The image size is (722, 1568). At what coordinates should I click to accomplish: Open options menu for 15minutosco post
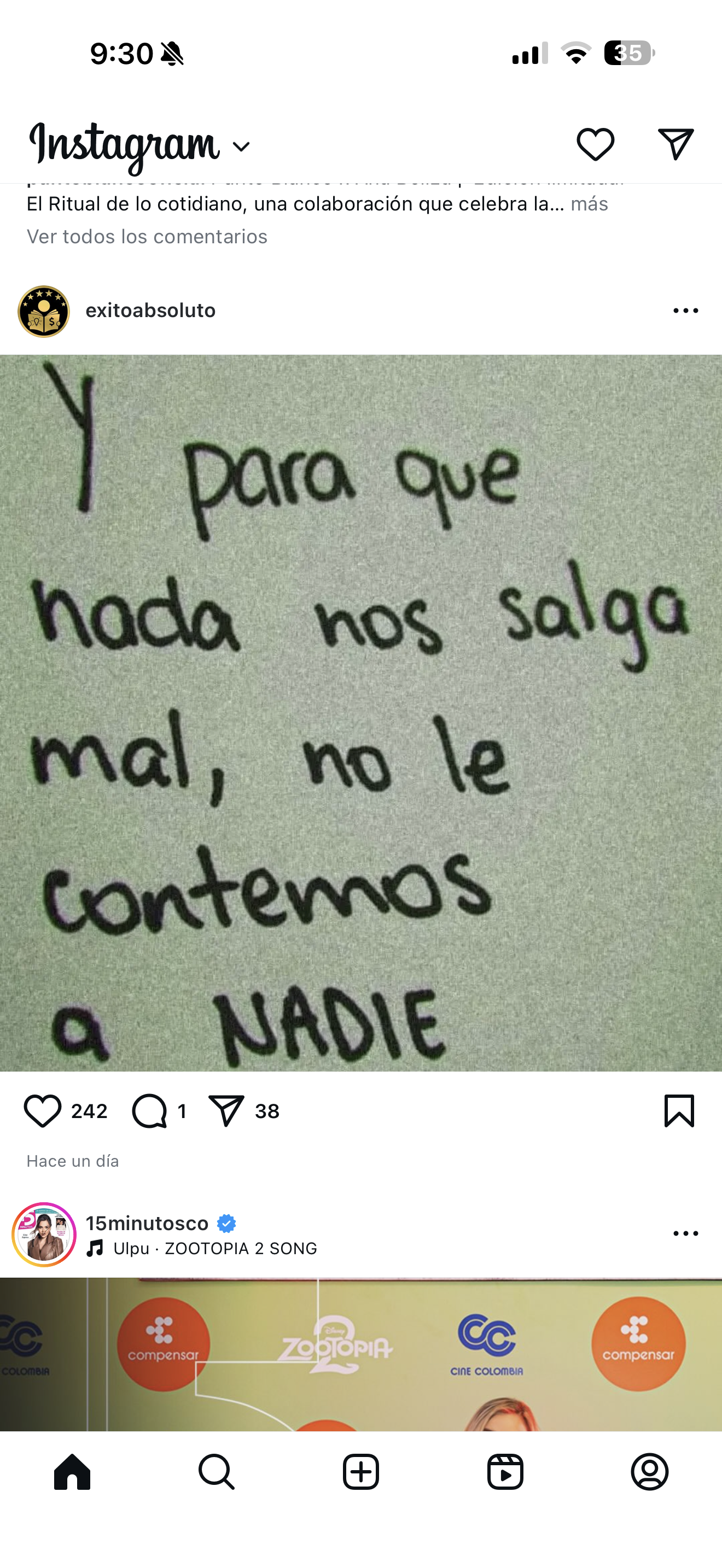685,1234
